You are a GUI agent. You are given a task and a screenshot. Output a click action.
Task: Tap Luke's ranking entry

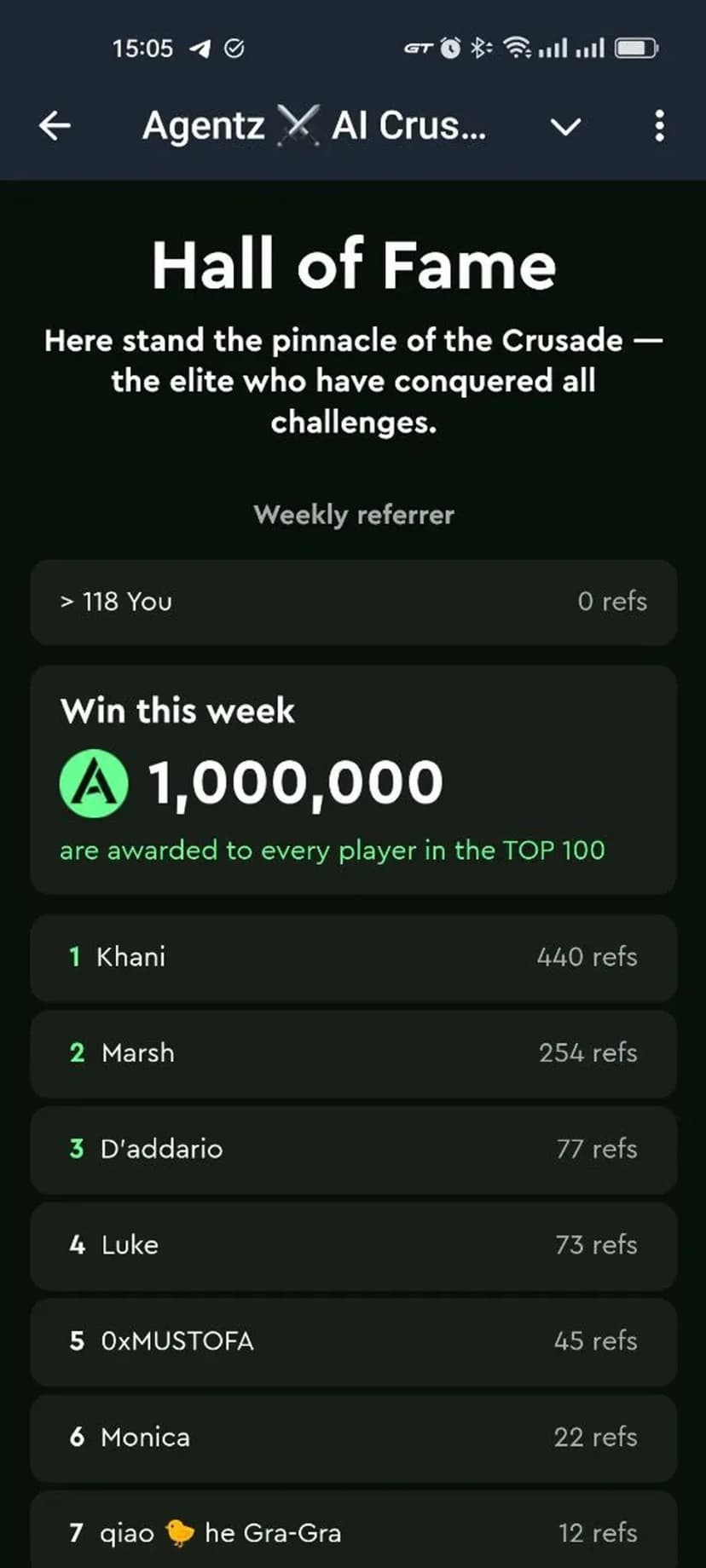click(353, 1245)
